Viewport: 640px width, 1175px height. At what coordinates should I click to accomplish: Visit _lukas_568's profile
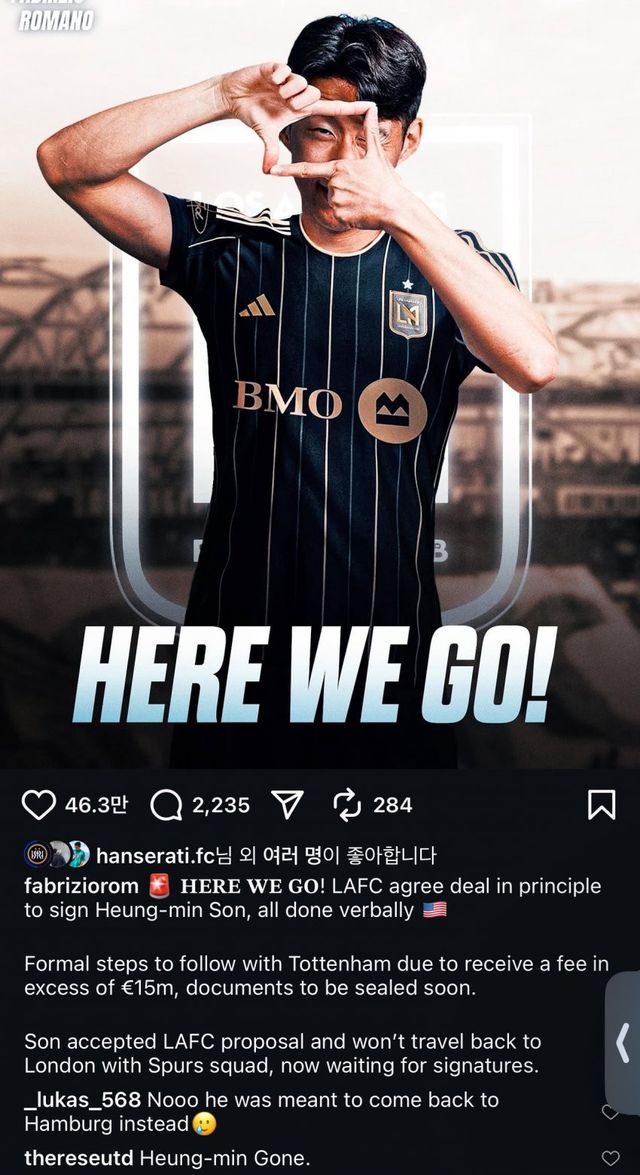[x=83, y=1100]
